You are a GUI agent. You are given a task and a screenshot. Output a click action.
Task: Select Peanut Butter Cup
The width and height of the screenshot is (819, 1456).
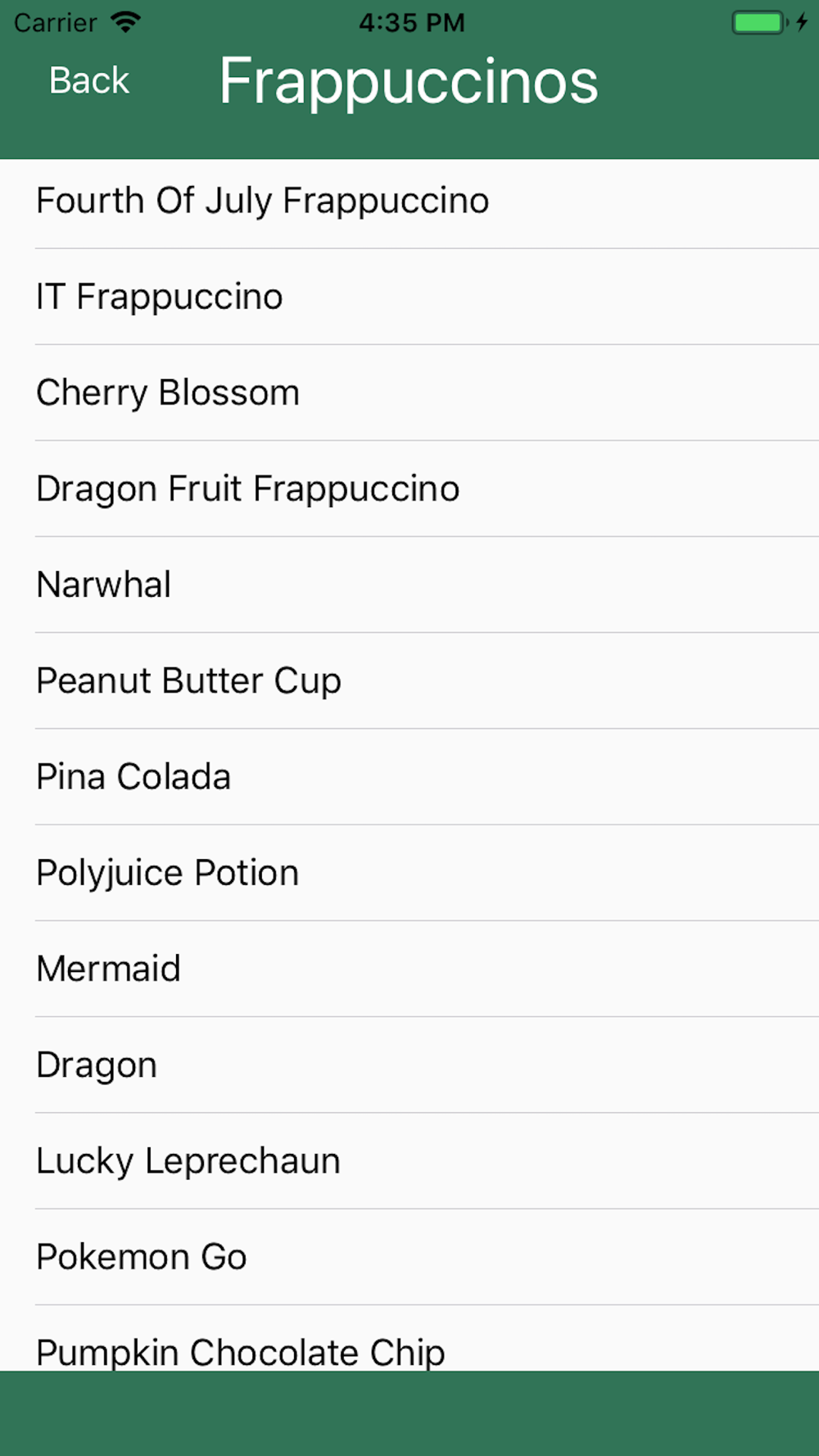[409, 681]
